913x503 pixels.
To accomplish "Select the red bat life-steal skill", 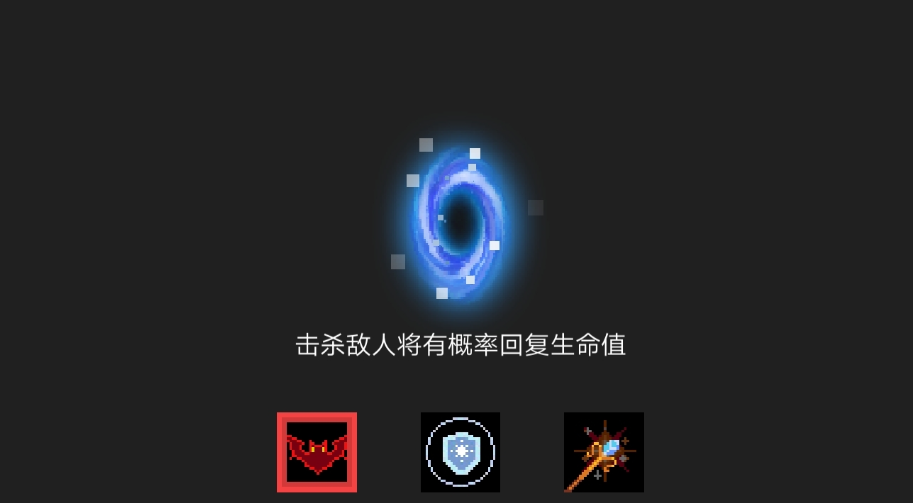I will click(x=317, y=452).
